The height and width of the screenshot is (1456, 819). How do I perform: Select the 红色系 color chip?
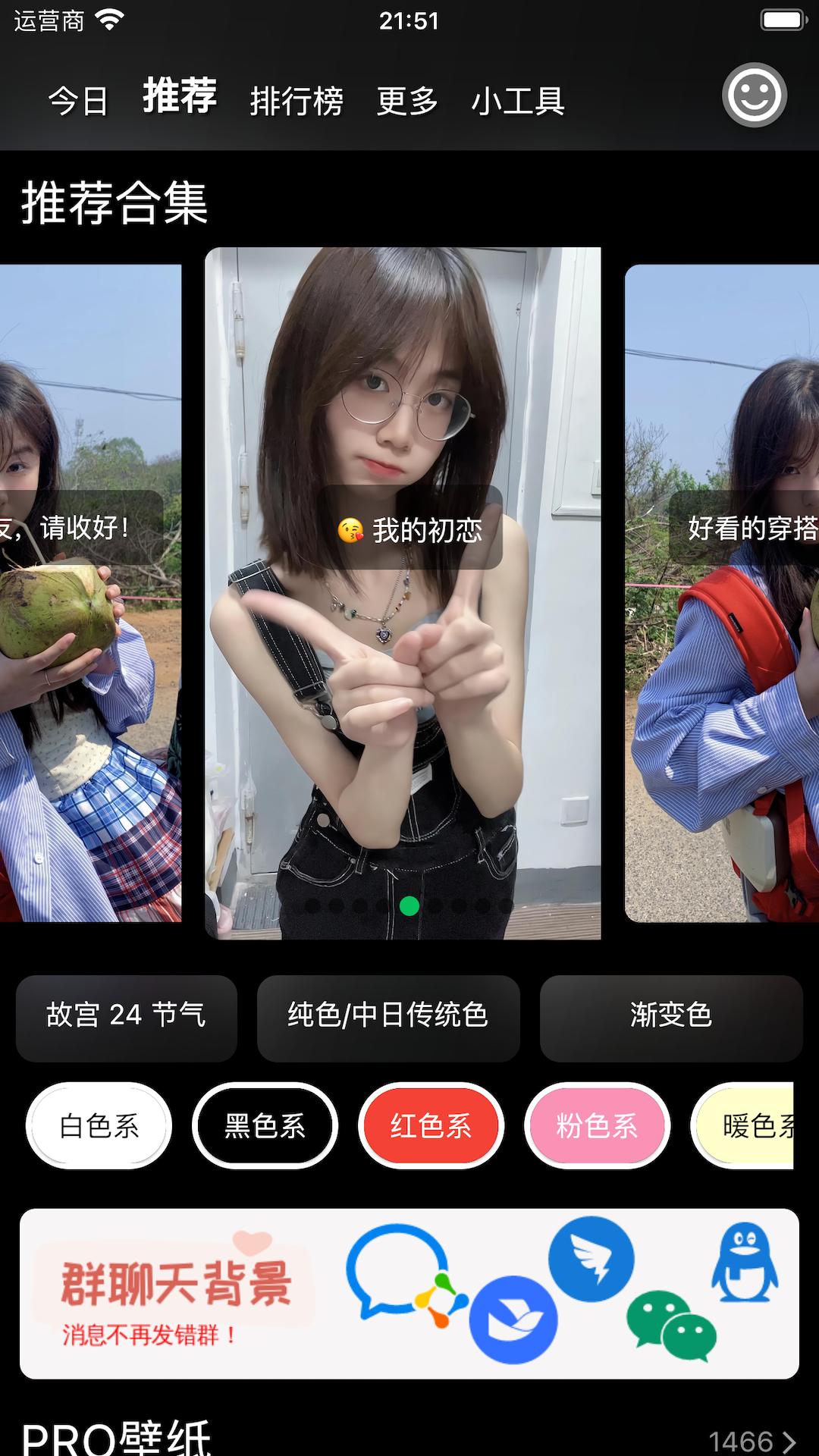click(x=431, y=1126)
